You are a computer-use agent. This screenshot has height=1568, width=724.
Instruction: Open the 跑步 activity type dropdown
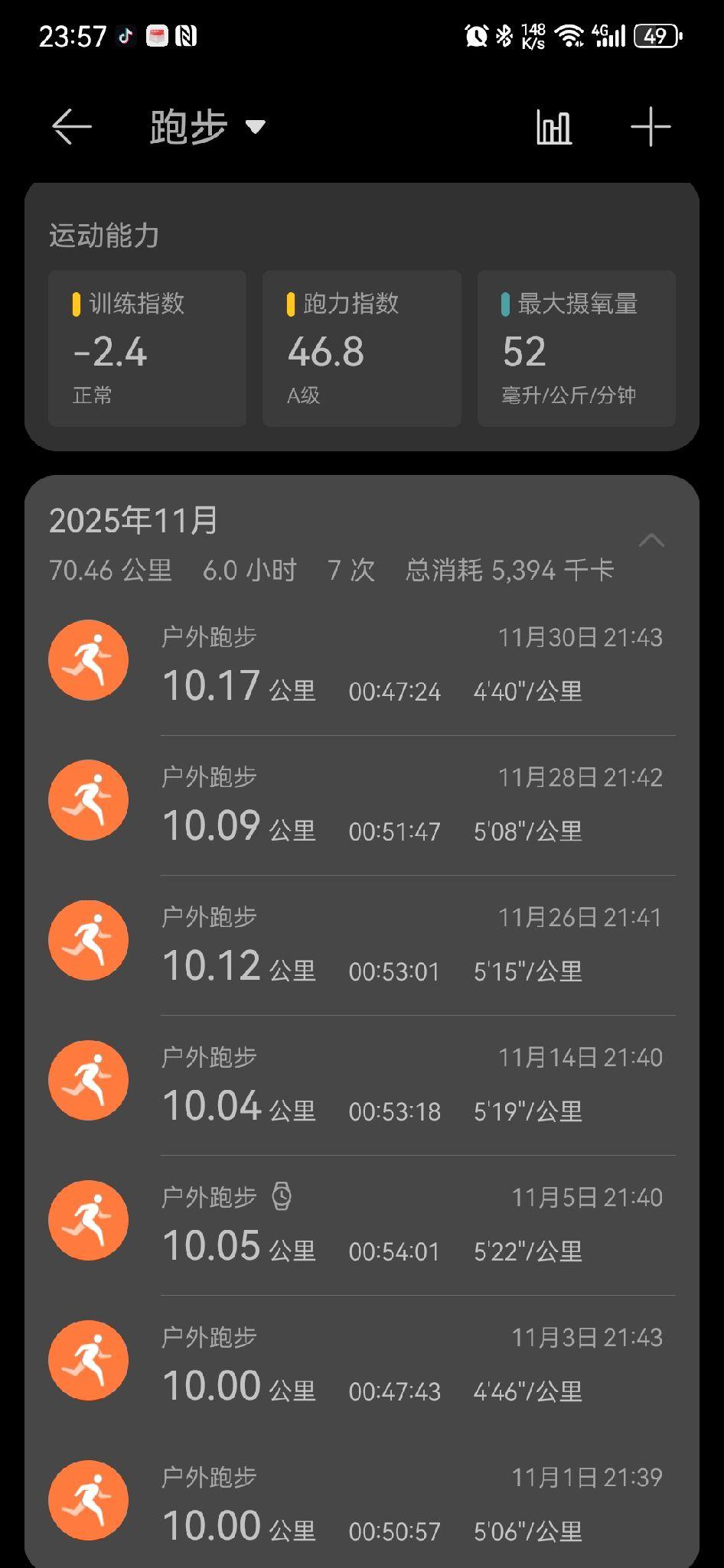click(207, 126)
